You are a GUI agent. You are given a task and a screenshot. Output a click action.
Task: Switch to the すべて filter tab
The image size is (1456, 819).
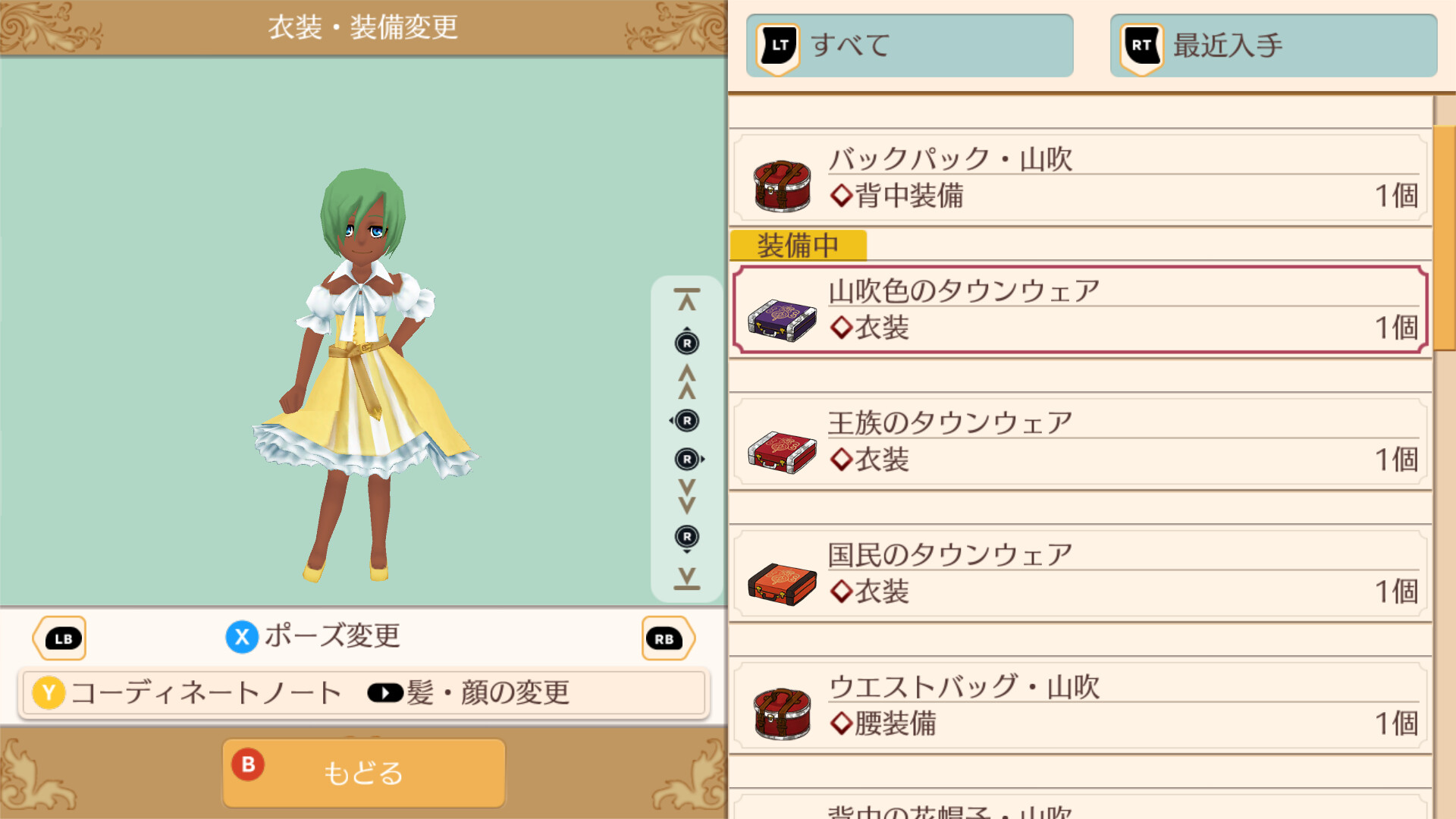click(909, 45)
